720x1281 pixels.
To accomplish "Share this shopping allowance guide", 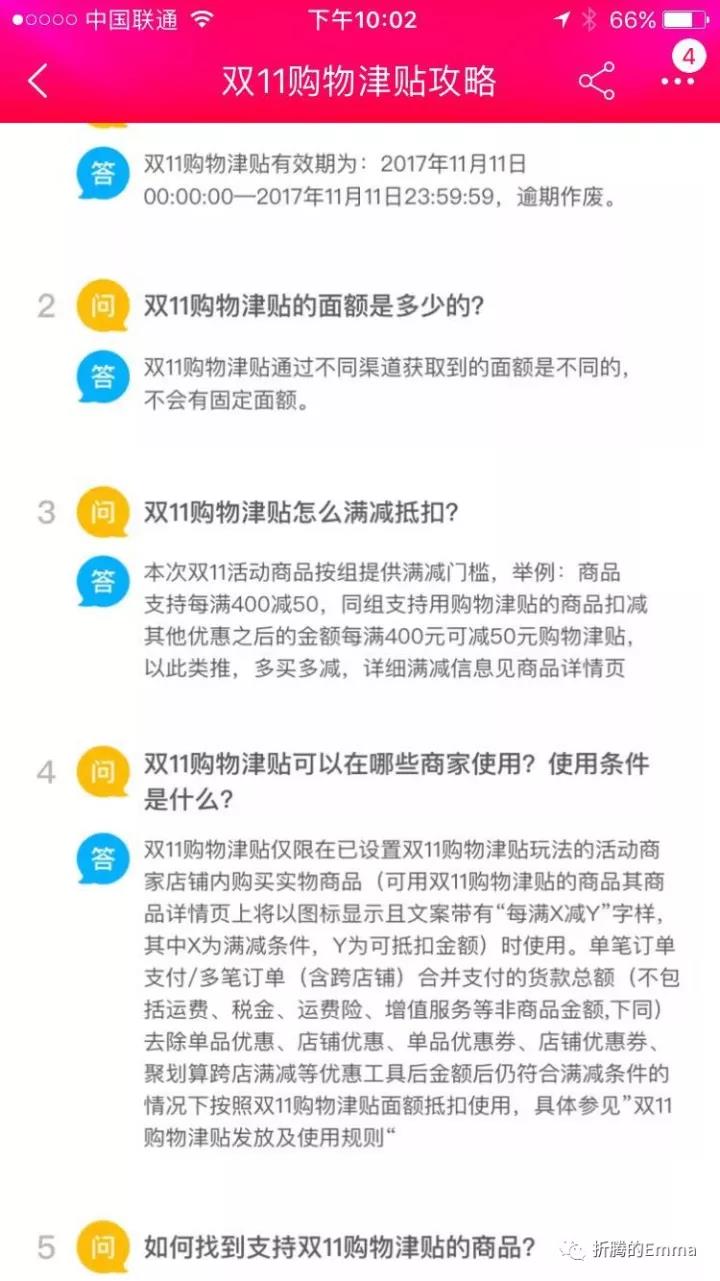I will 596,82.
